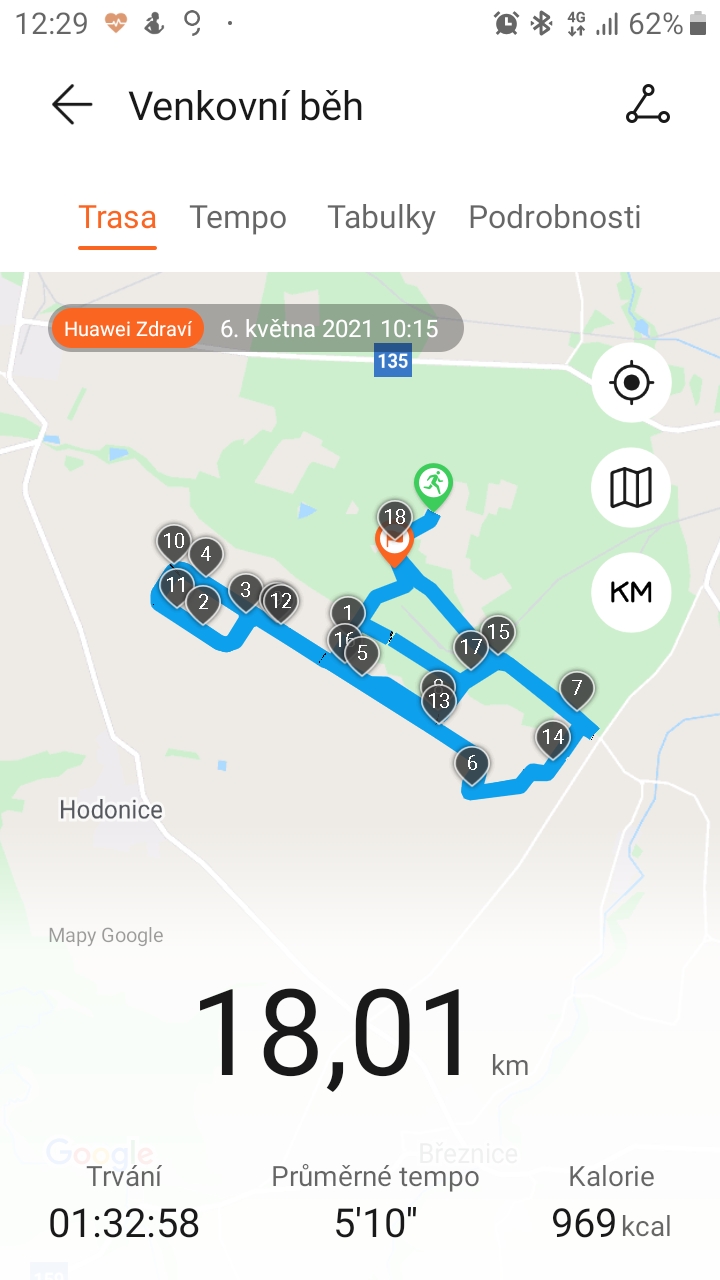This screenshot has height=1280, width=720.
Task: Toggle the KM markers button
Action: [x=631, y=592]
